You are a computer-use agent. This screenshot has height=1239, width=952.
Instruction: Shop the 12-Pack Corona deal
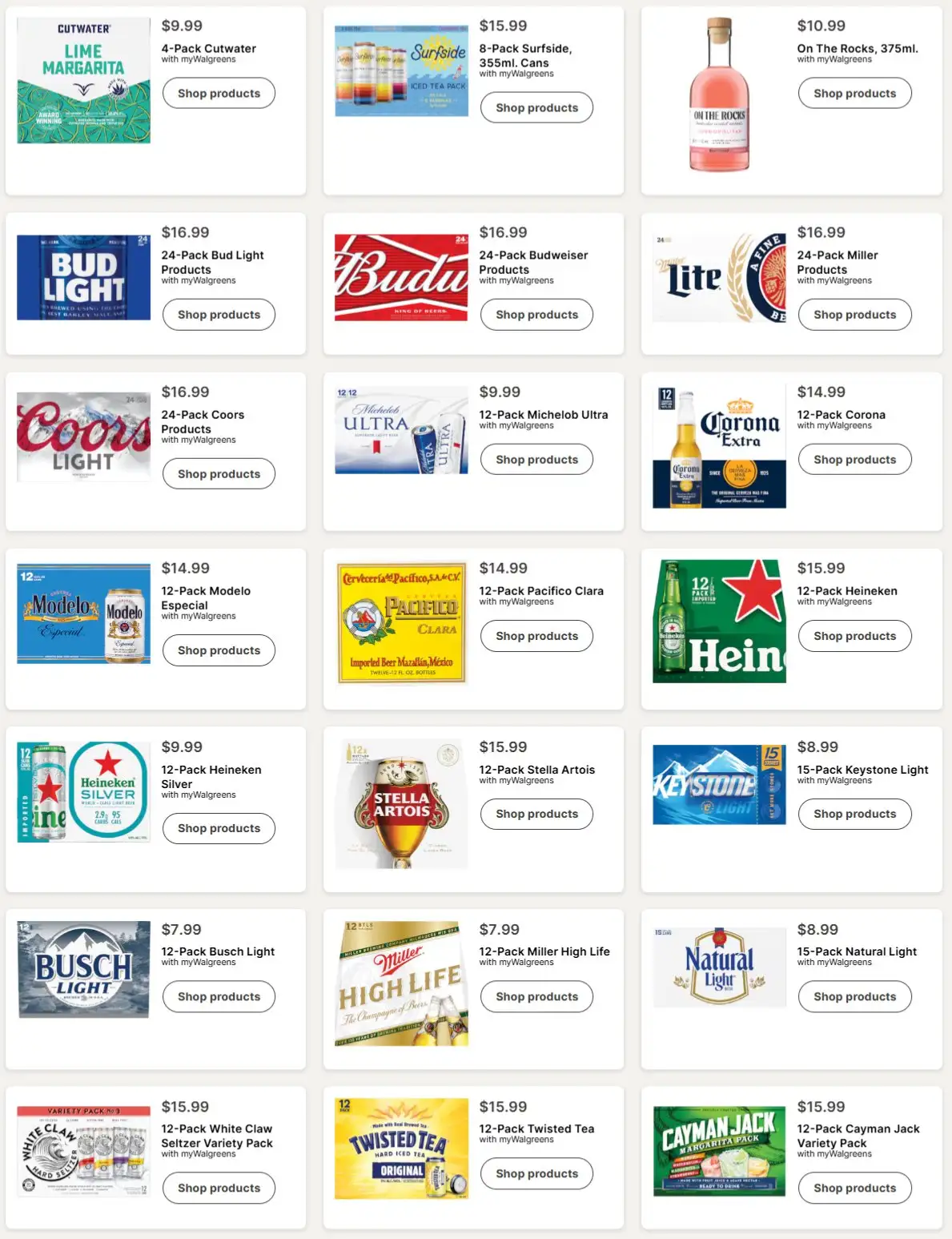[854, 460]
